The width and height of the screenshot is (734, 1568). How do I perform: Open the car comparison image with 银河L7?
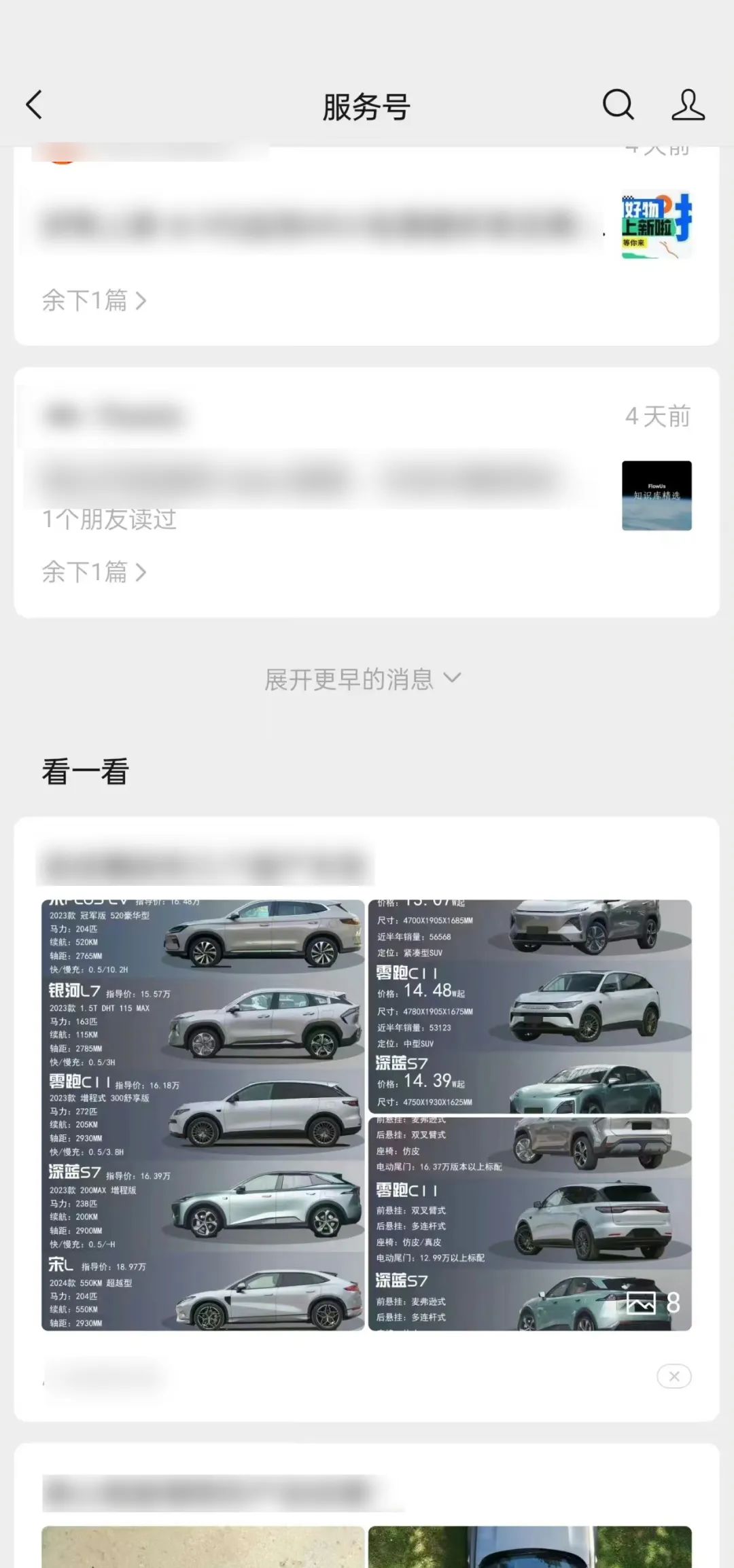(203, 1114)
